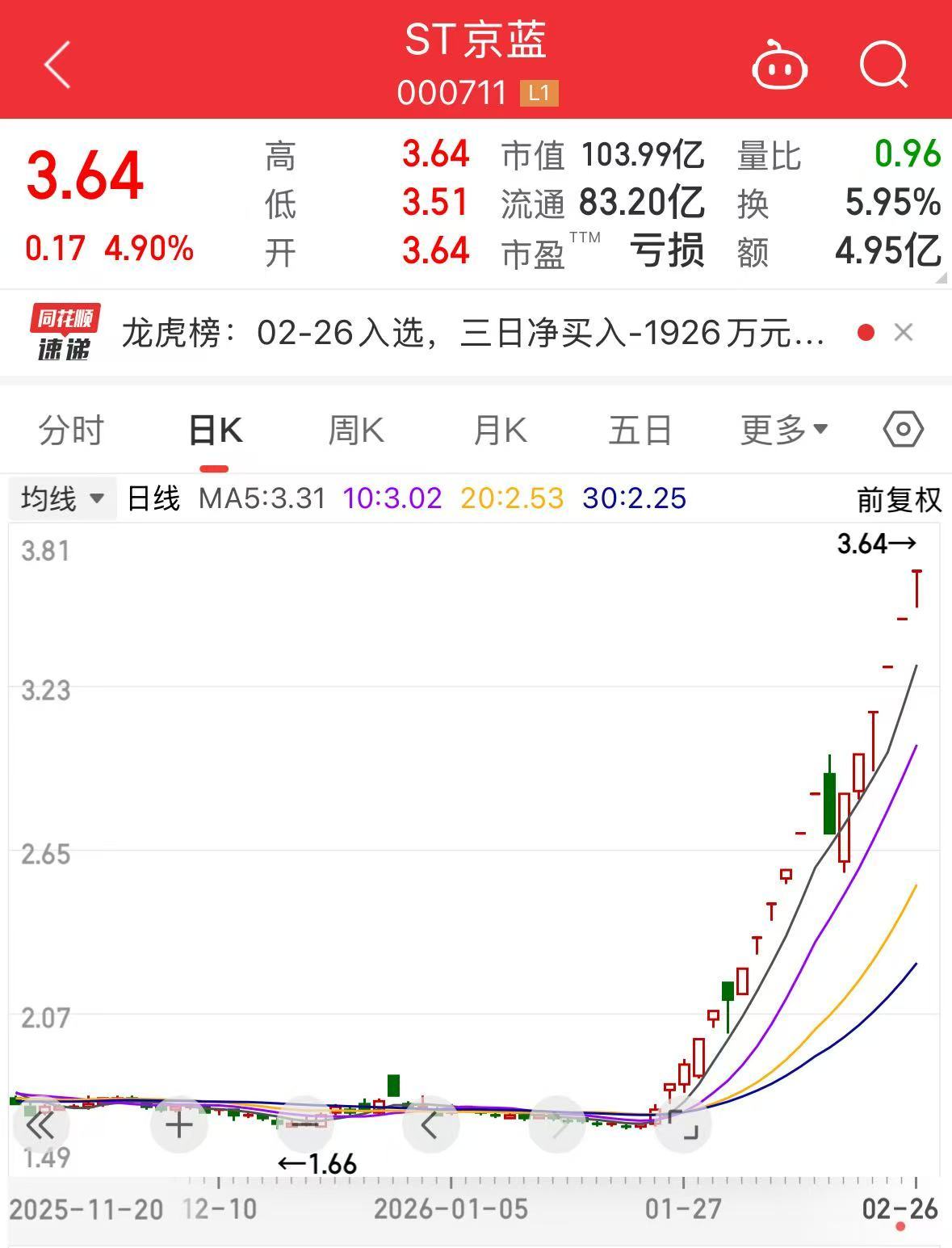
Task: Select the 日K chart tab
Action: (x=215, y=430)
